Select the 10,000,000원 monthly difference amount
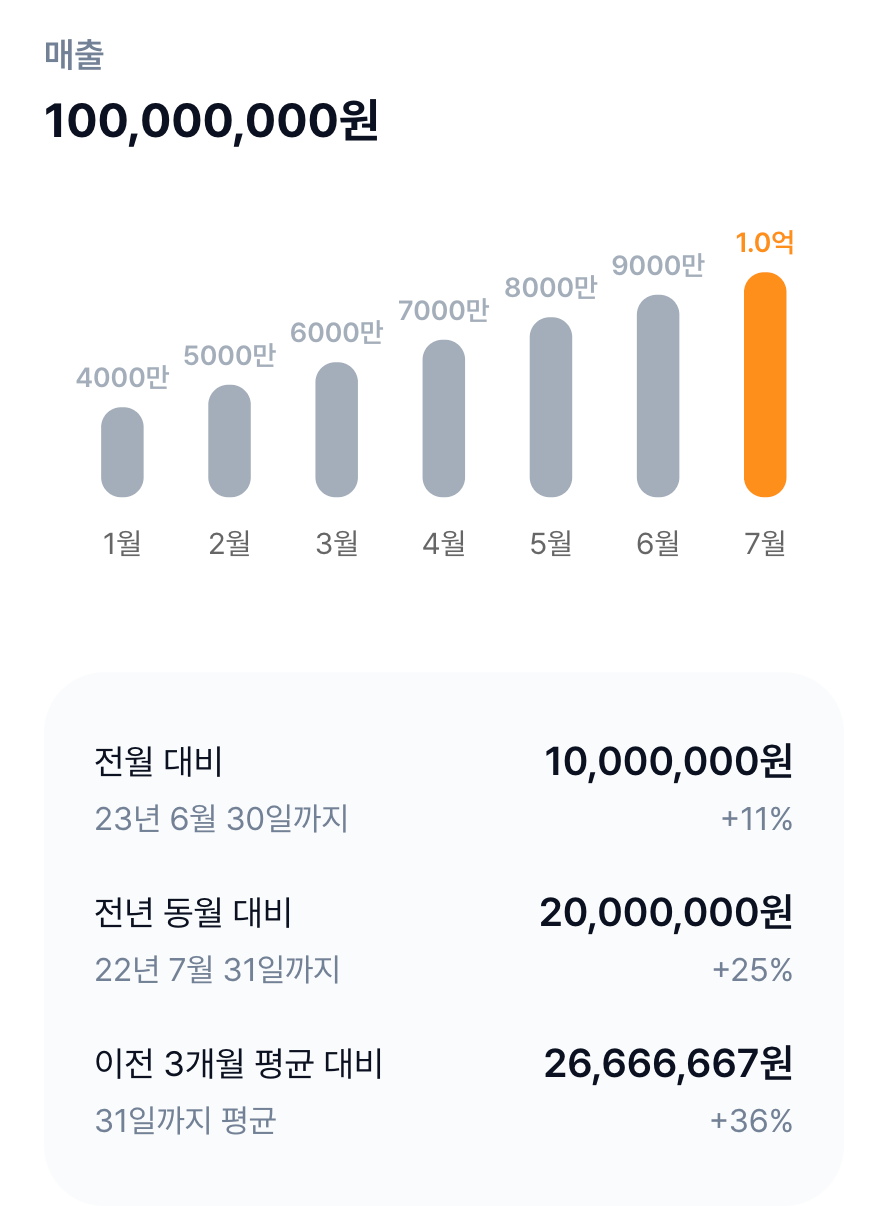The height and width of the screenshot is (1206, 888). pos(671,760)
